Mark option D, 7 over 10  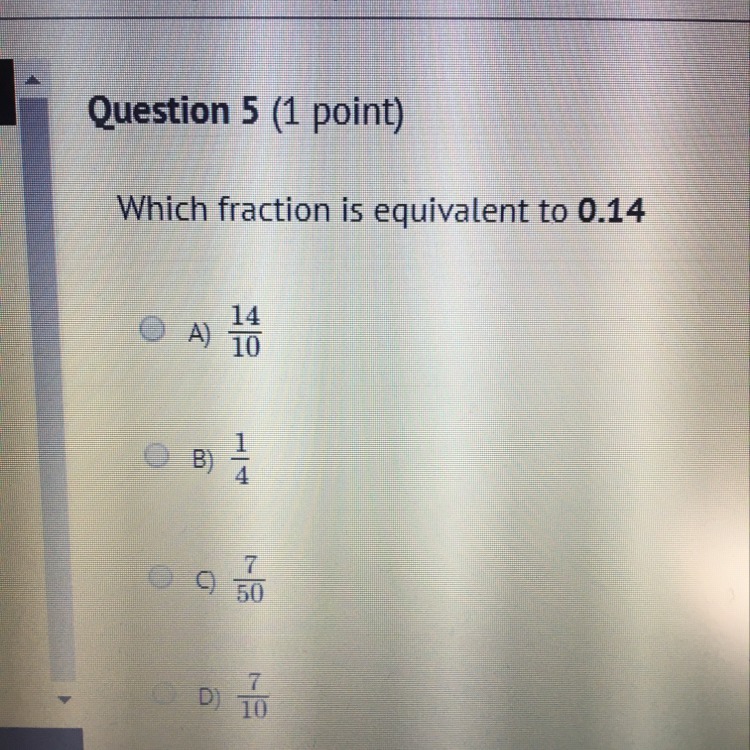(163, 694)
